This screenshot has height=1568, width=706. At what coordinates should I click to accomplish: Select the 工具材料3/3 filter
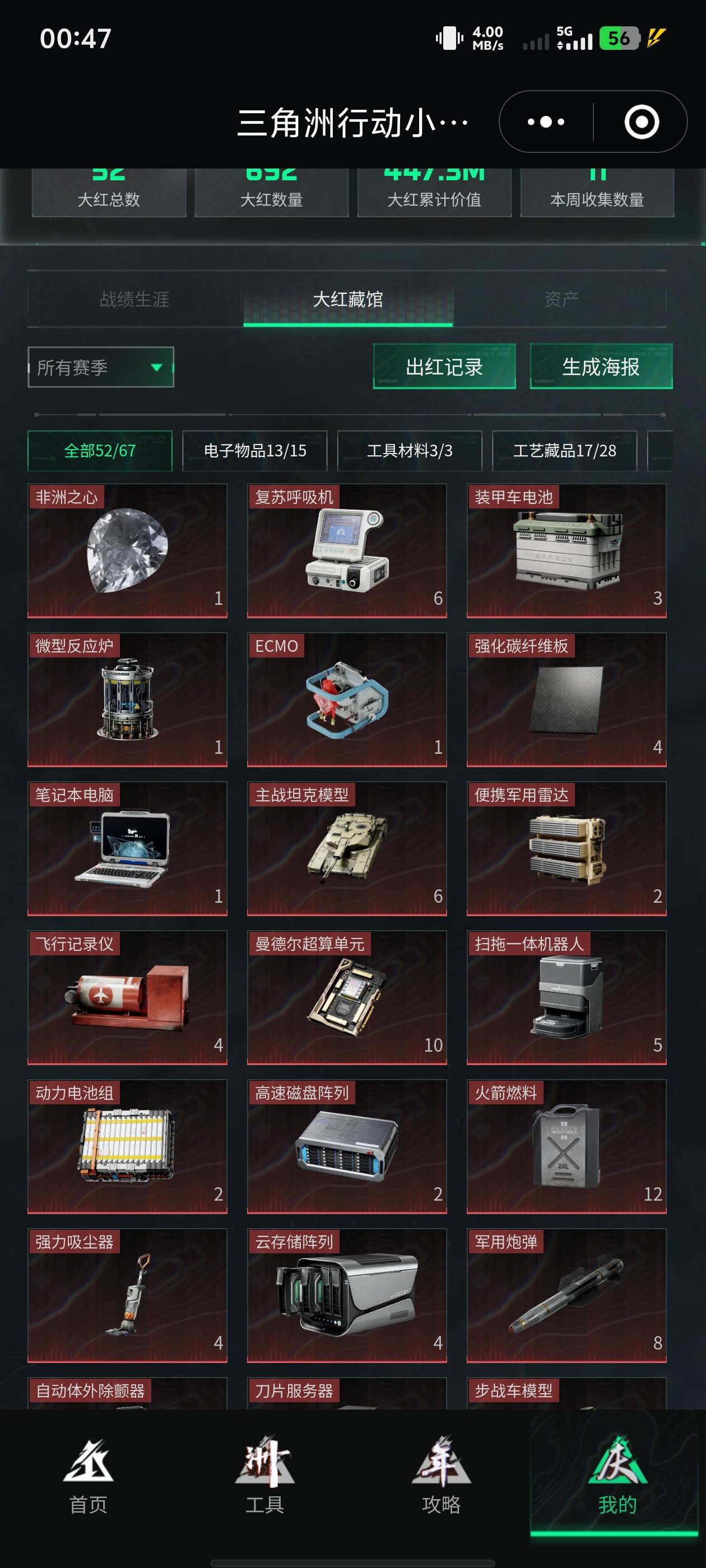coord(410,450)
